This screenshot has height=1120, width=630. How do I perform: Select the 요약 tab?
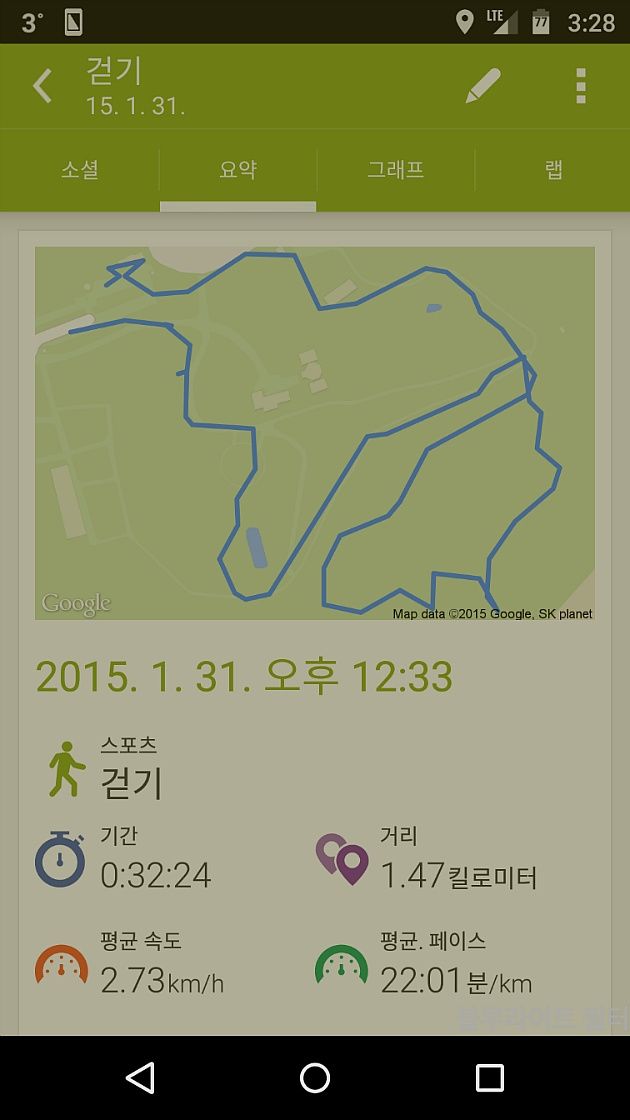click(x=238, y=170)
